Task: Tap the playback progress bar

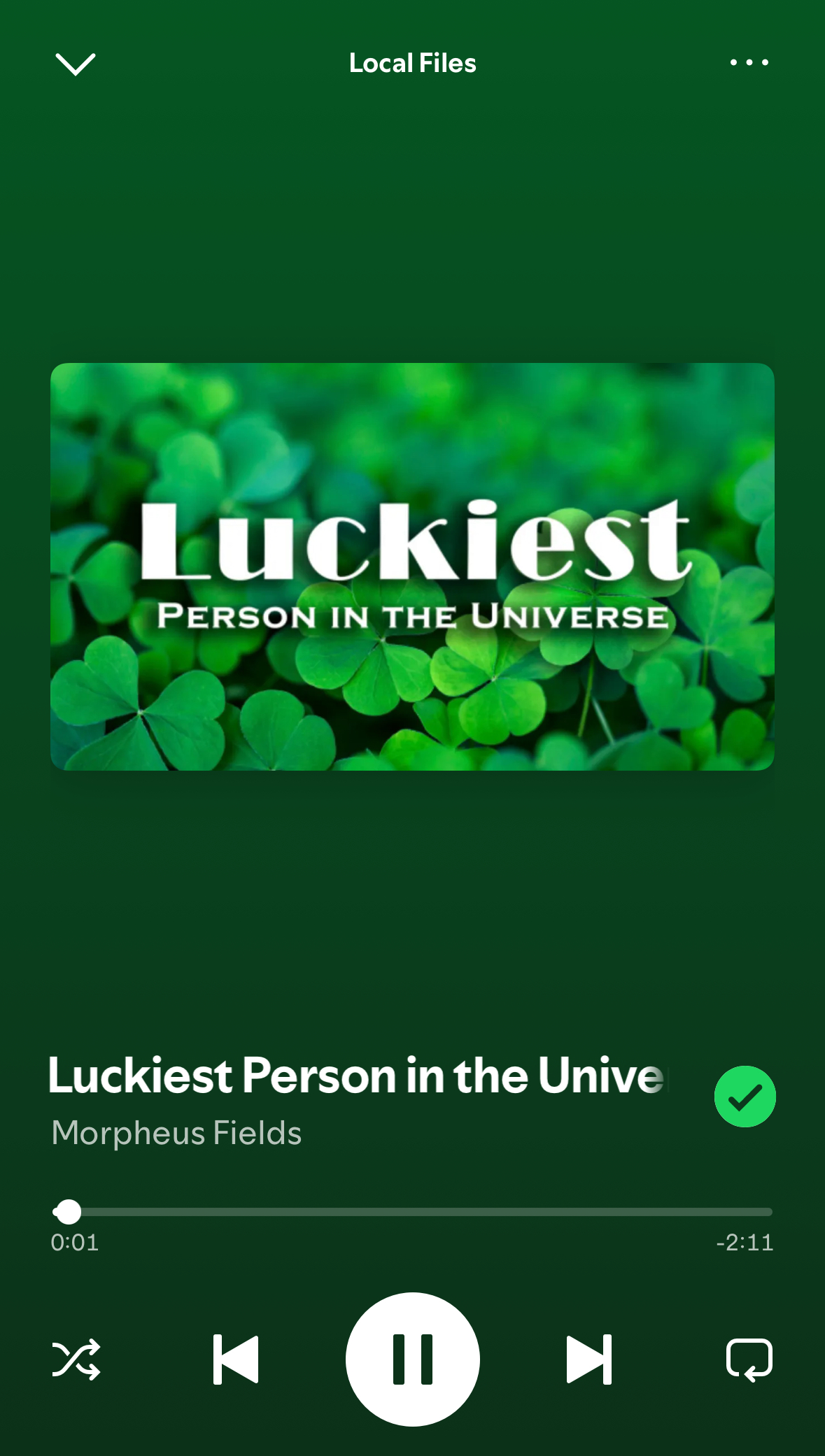Action: click(x=413, y=1212)
